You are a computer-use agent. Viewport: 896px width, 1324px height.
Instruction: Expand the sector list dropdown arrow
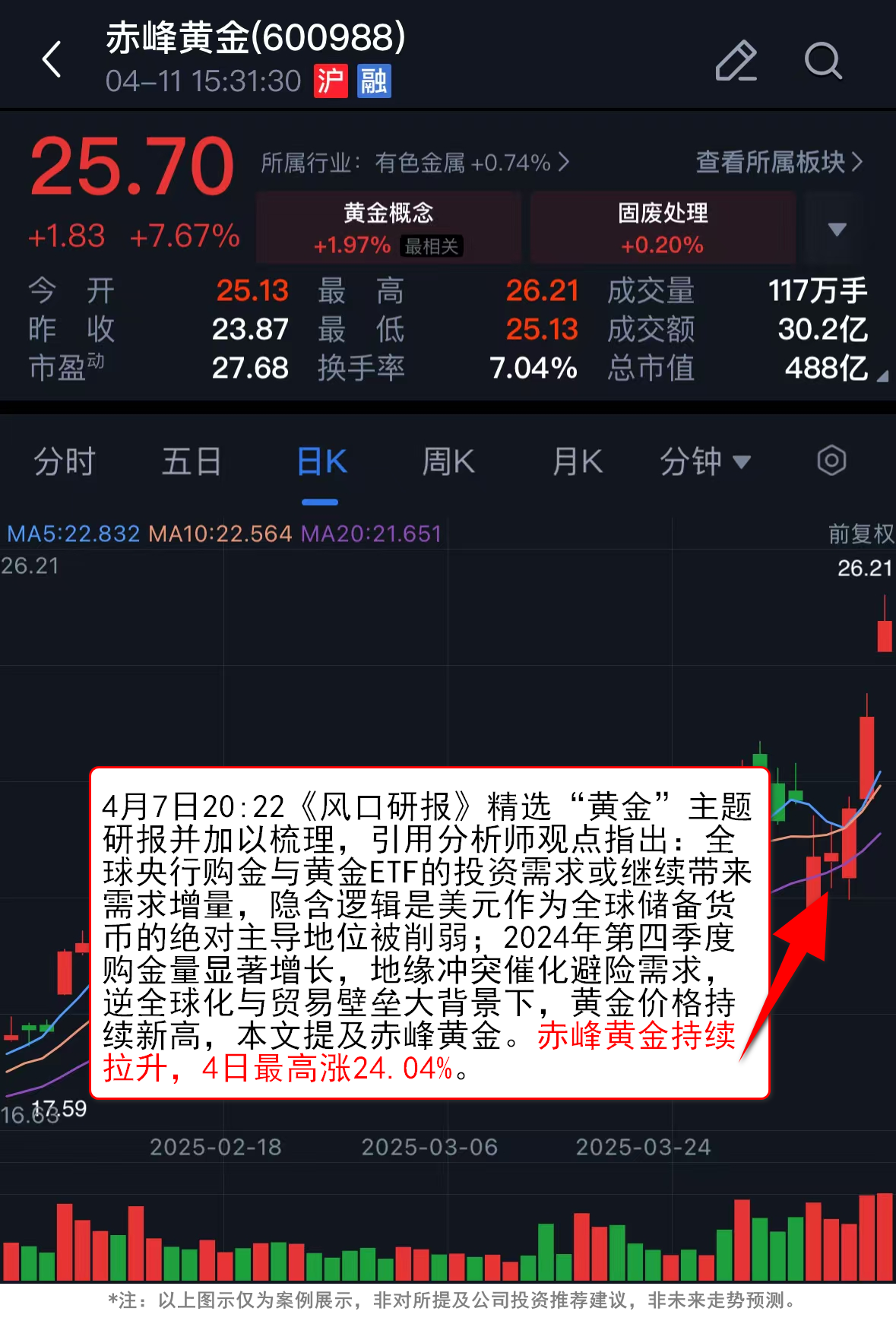click(x=837, y=229)
